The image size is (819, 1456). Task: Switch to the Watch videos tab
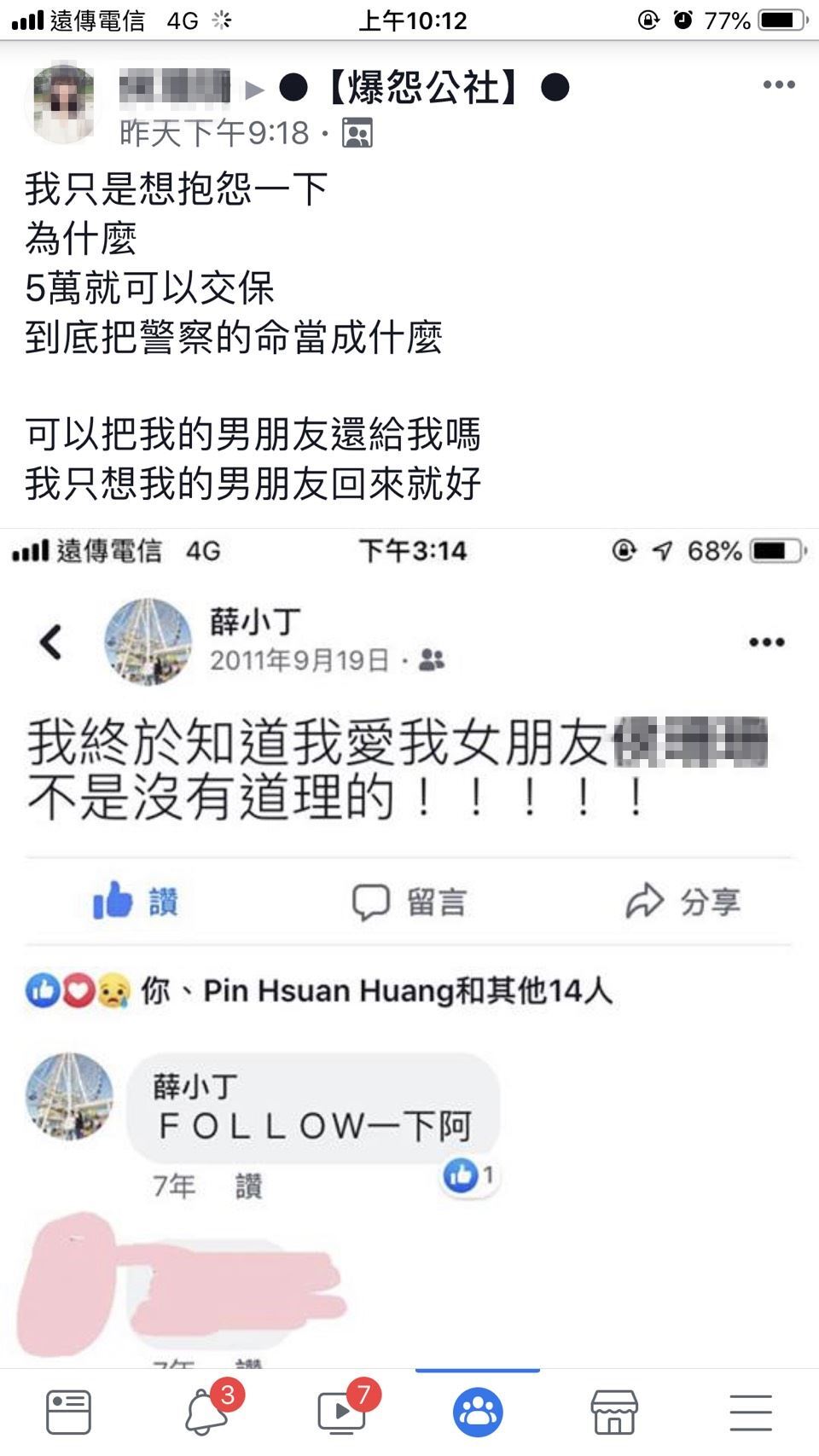(x=341, y=1412)
